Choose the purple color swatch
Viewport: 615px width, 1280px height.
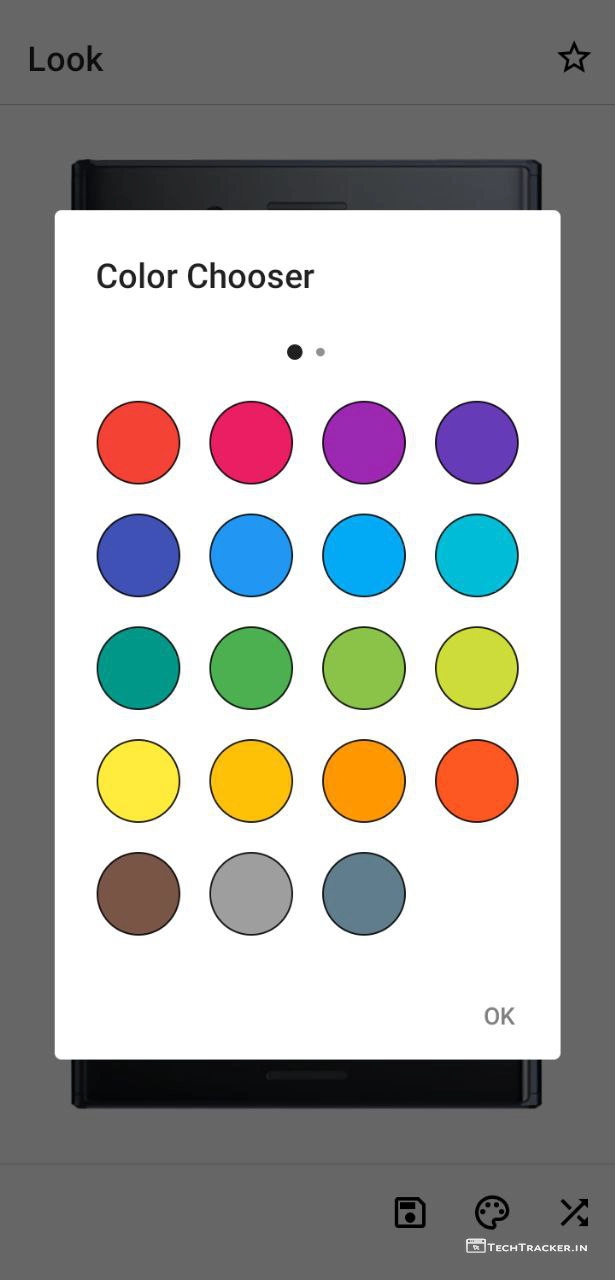tap(364, 443)
